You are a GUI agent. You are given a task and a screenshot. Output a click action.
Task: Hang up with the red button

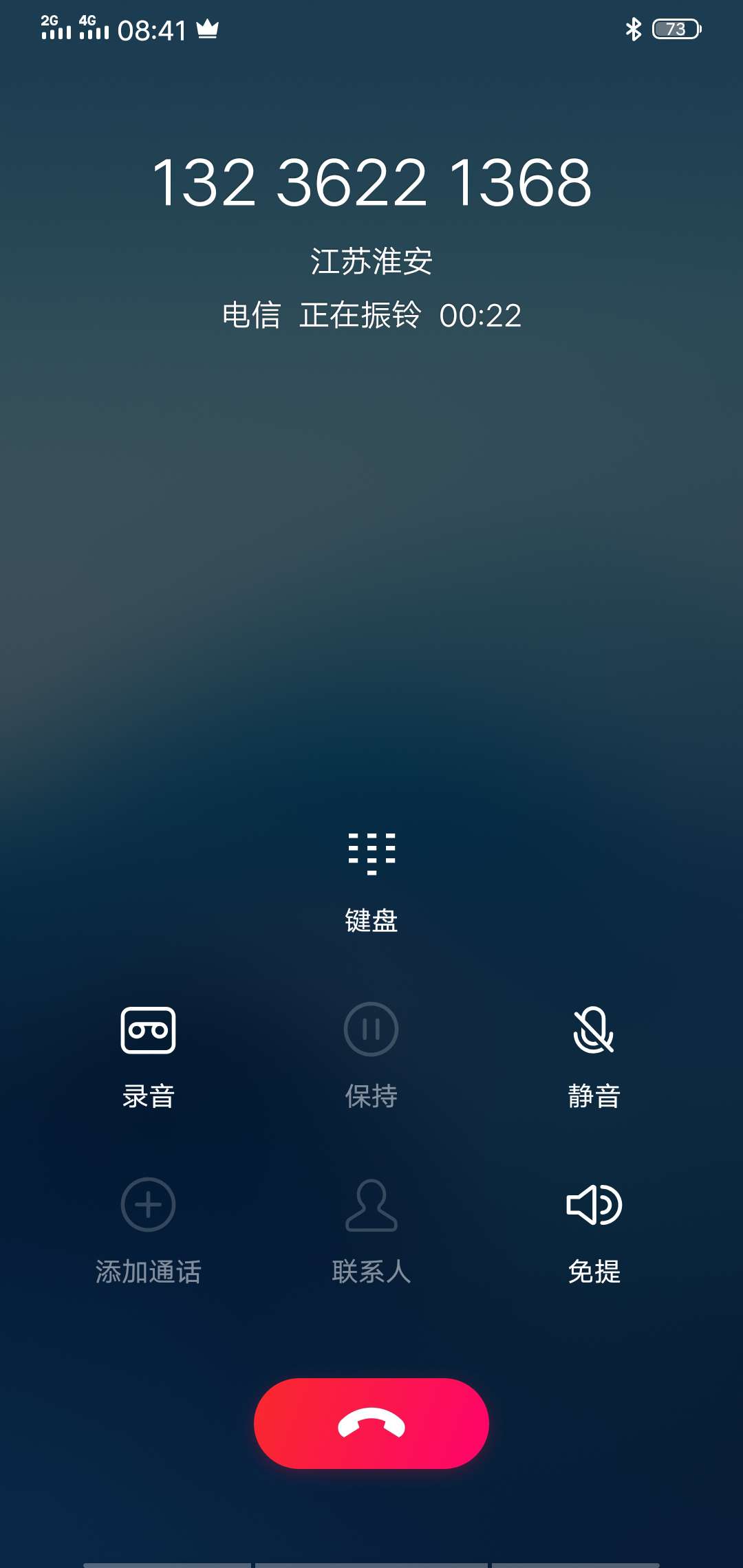pyautogui.click(x=371, y=1424)
